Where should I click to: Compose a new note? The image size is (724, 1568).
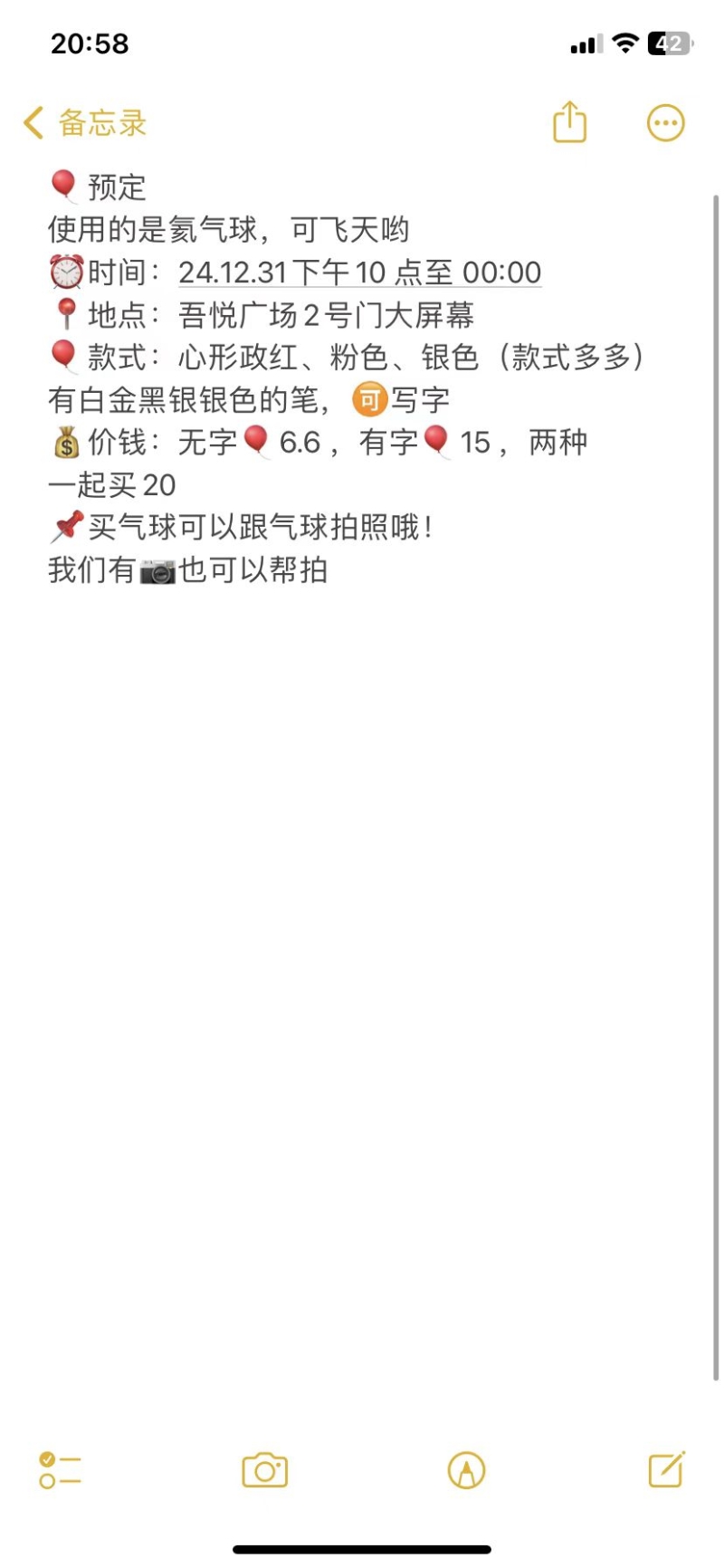[x=666, y=1469]
